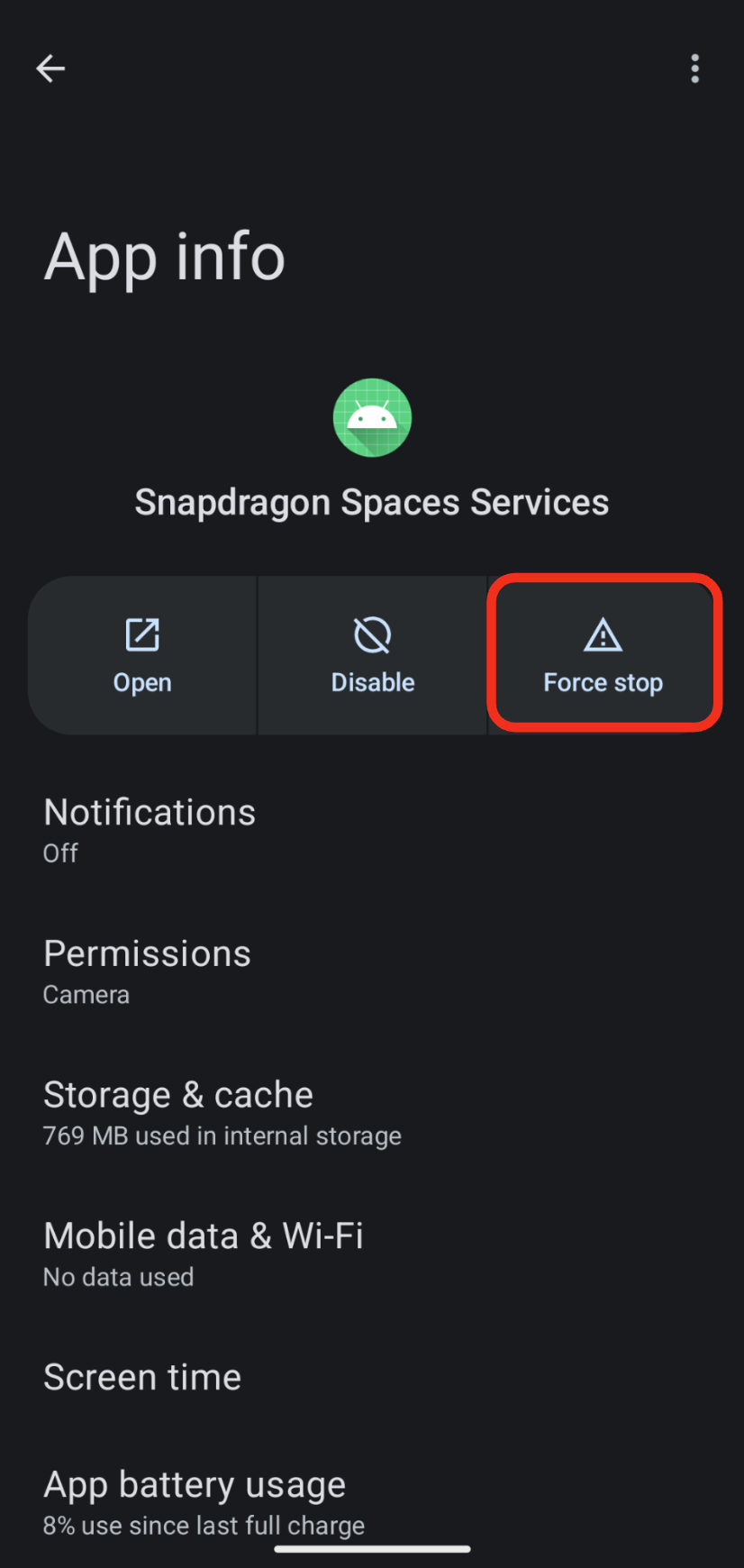
Task: Disable Snapdragon Spaces Services
Action: (x=373, y=655)
